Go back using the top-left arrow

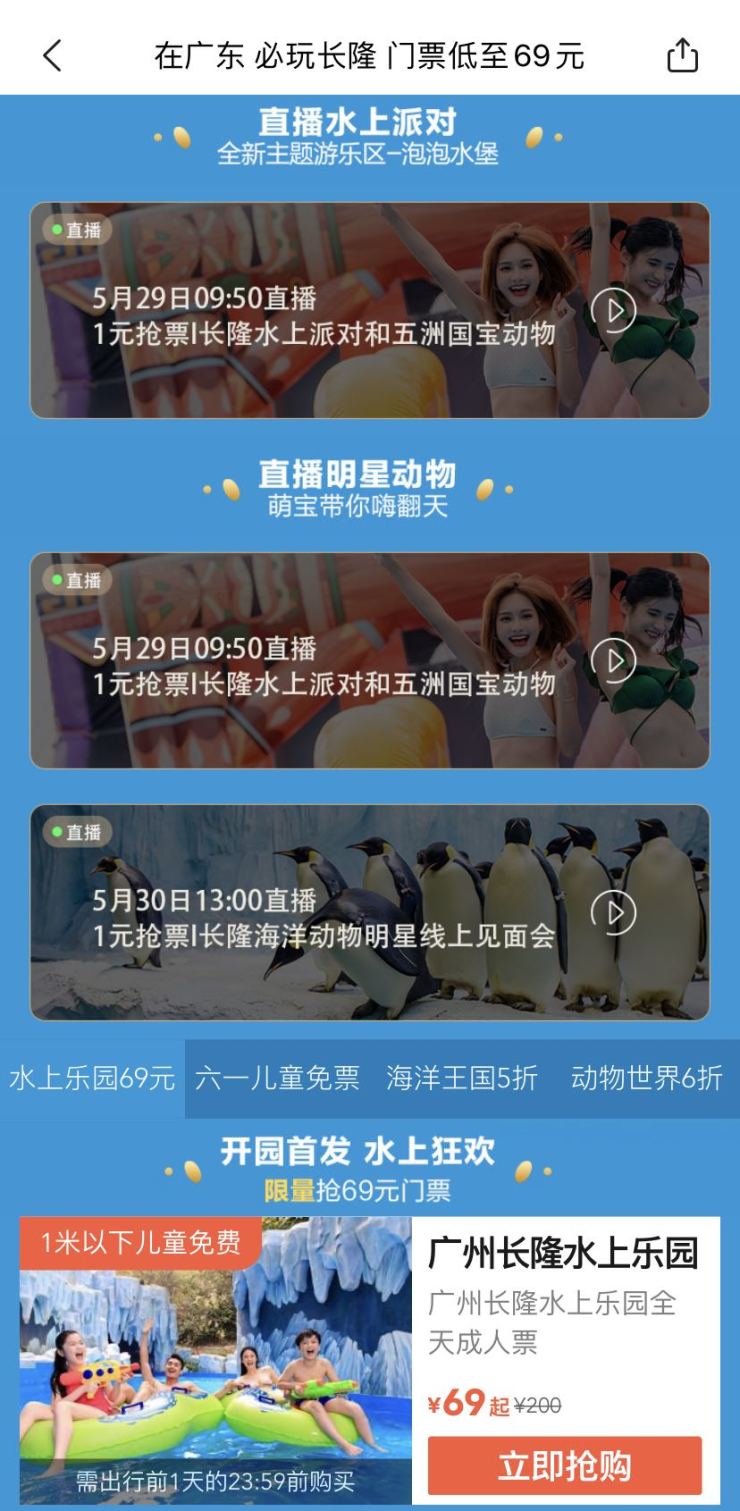pos(53,56)
